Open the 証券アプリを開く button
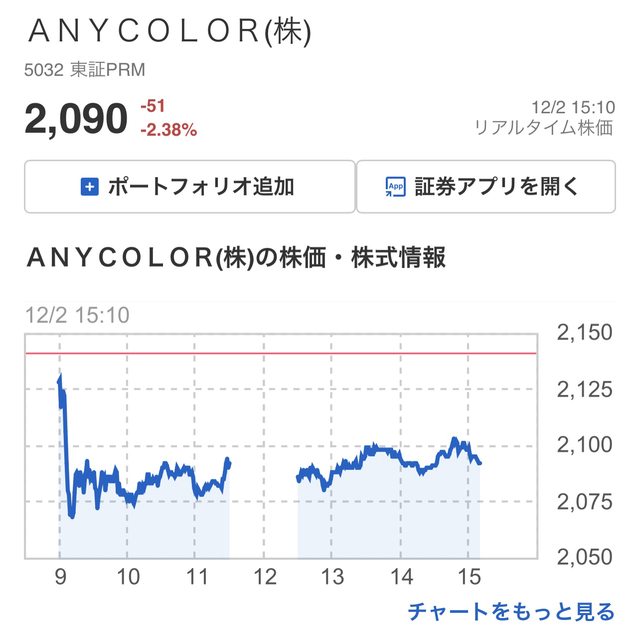This screenshot has width=640, height=640. (485, 186)
